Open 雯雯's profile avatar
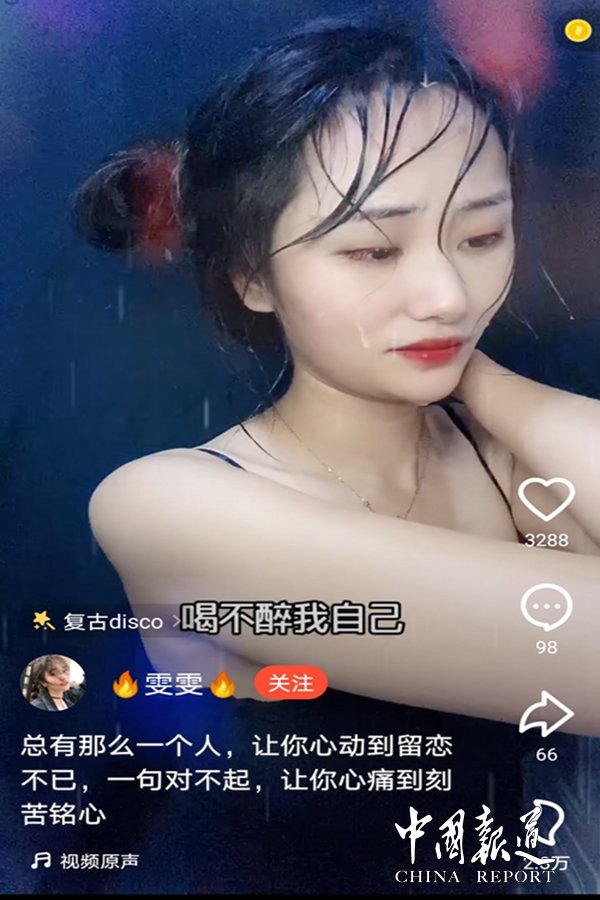 coord(52,683)
